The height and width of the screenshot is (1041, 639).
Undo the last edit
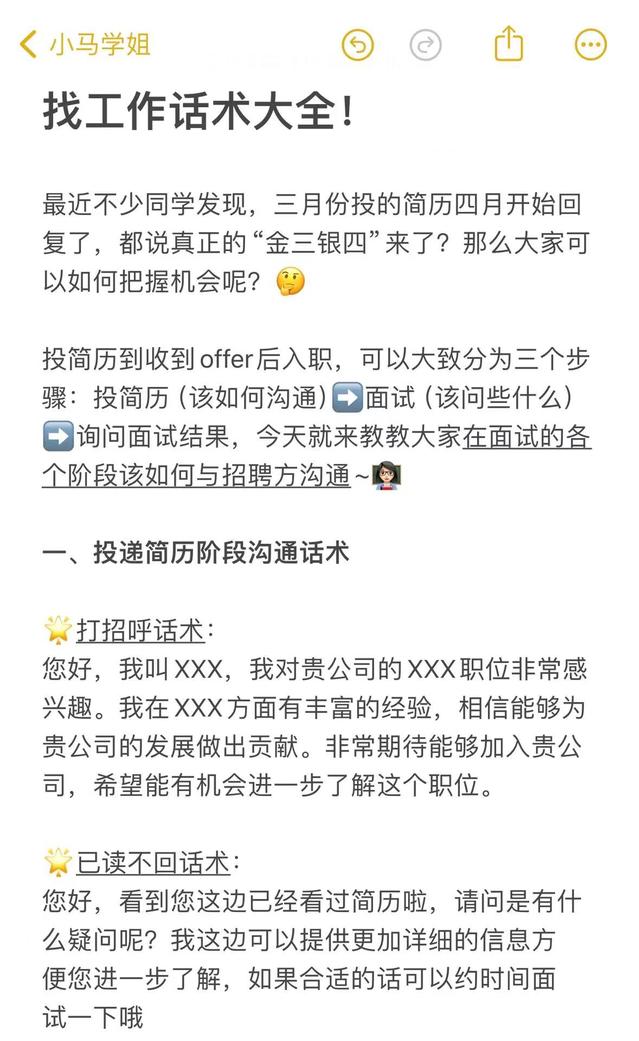tap(357, 45)
